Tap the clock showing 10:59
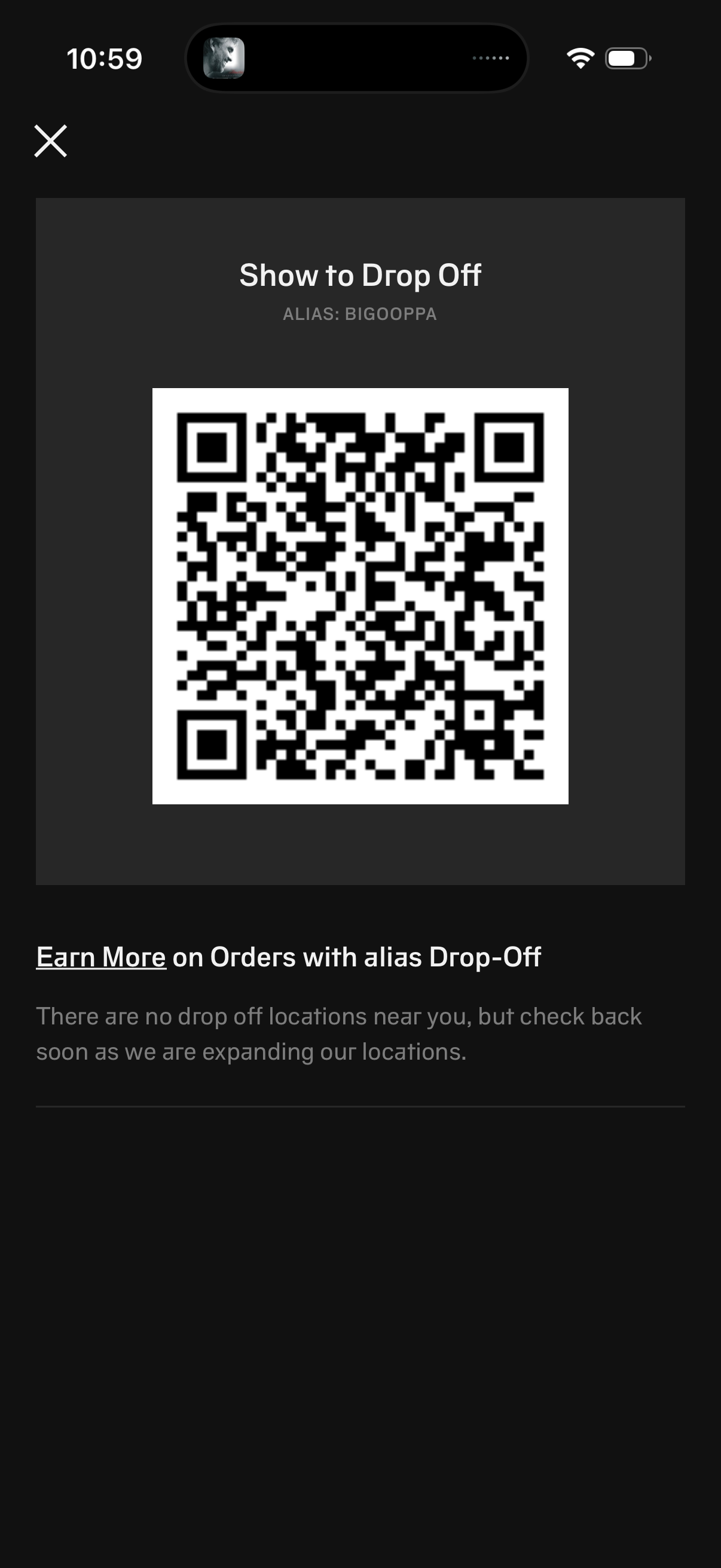This screenshot has height=1568, width=721. [x=105, y=58]
